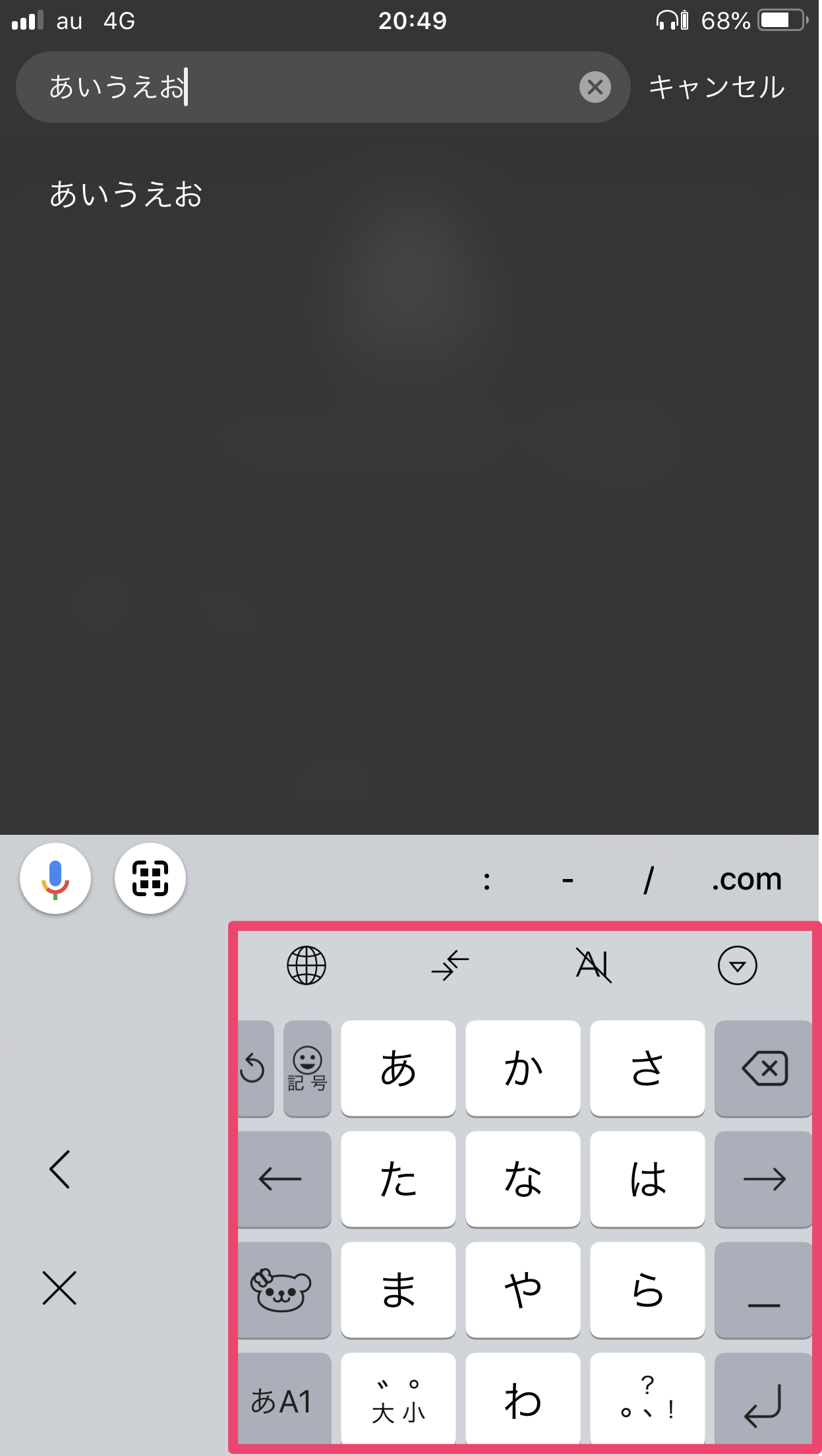Switch input mode with the あA1 key

click(282, 1401)
